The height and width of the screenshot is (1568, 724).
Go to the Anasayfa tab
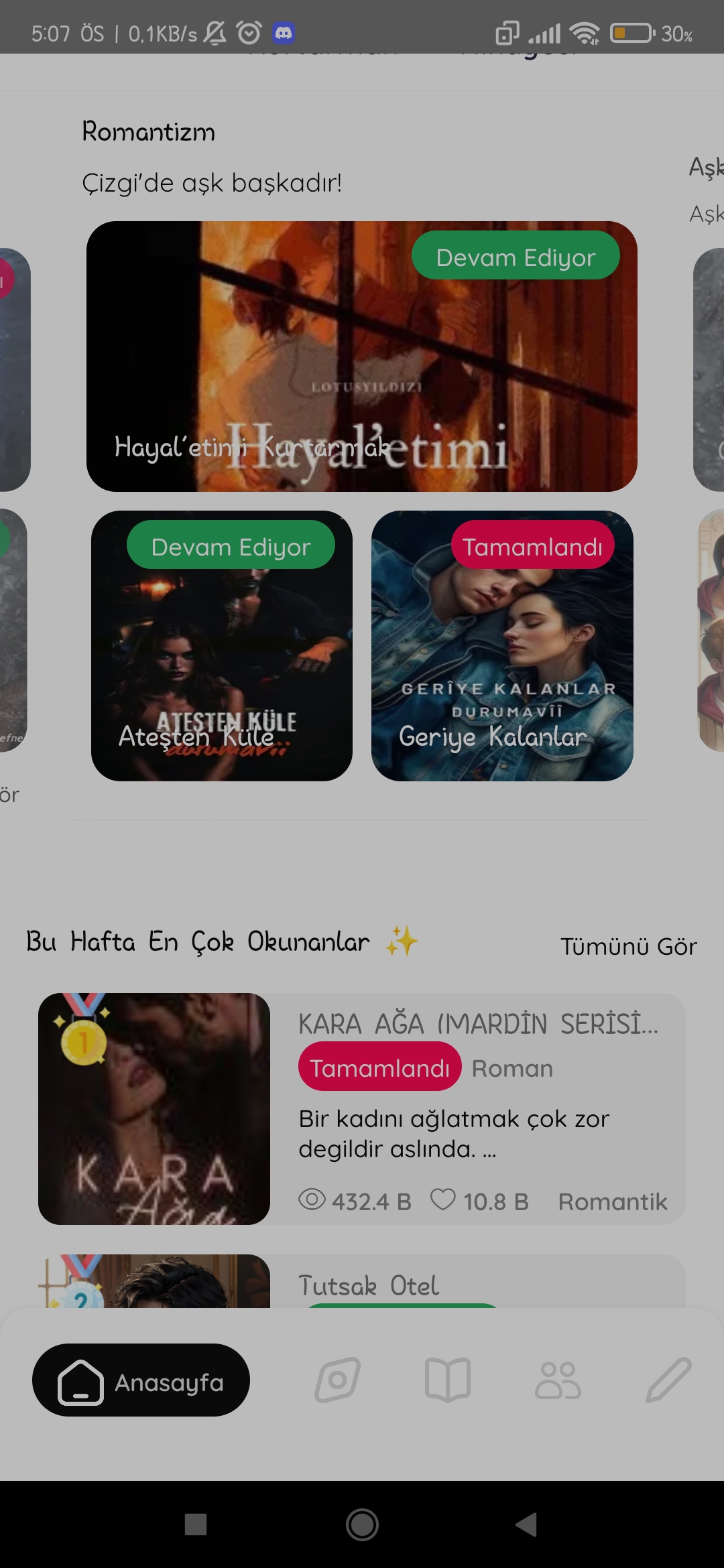pos(141,1380)
